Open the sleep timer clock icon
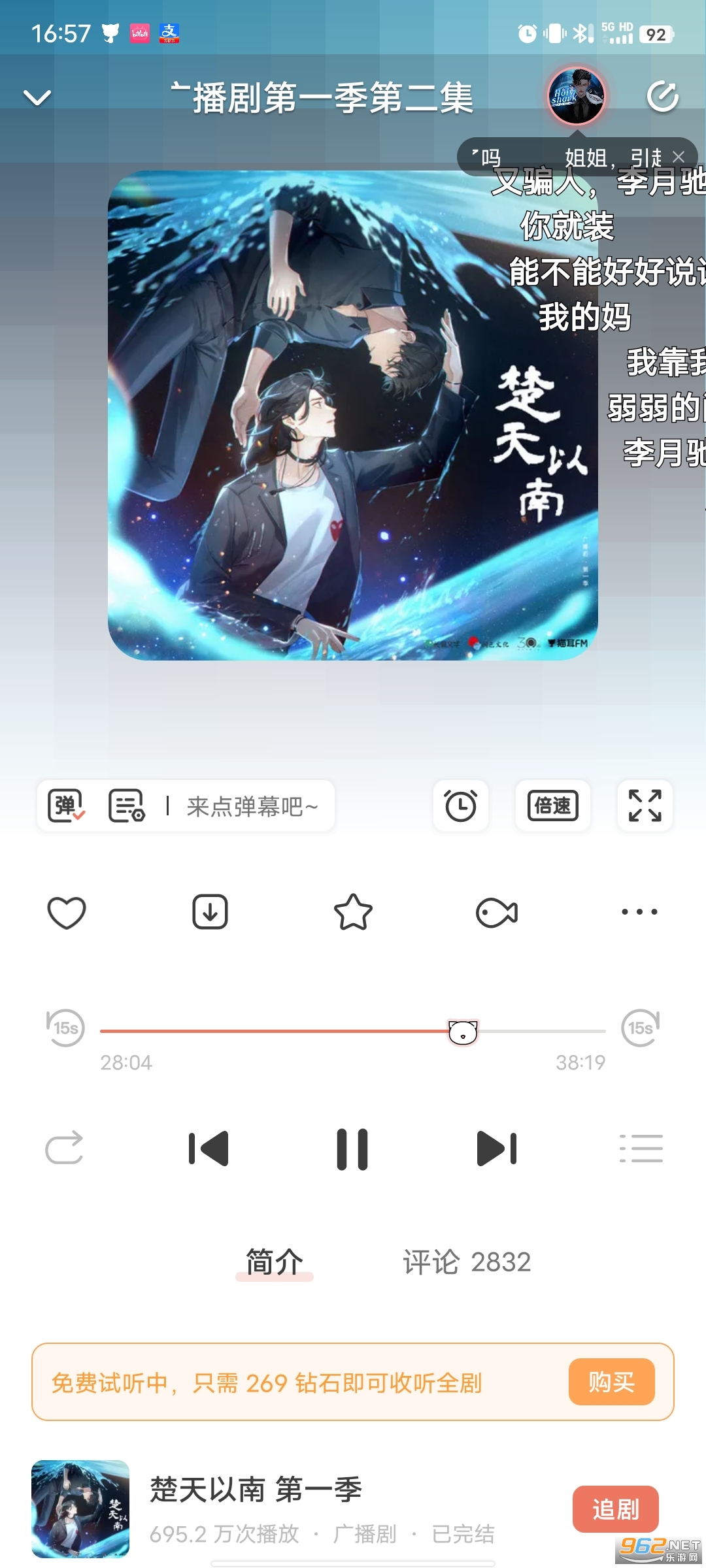This screenshot has height=1568, width=706. (x=460, y=806)
